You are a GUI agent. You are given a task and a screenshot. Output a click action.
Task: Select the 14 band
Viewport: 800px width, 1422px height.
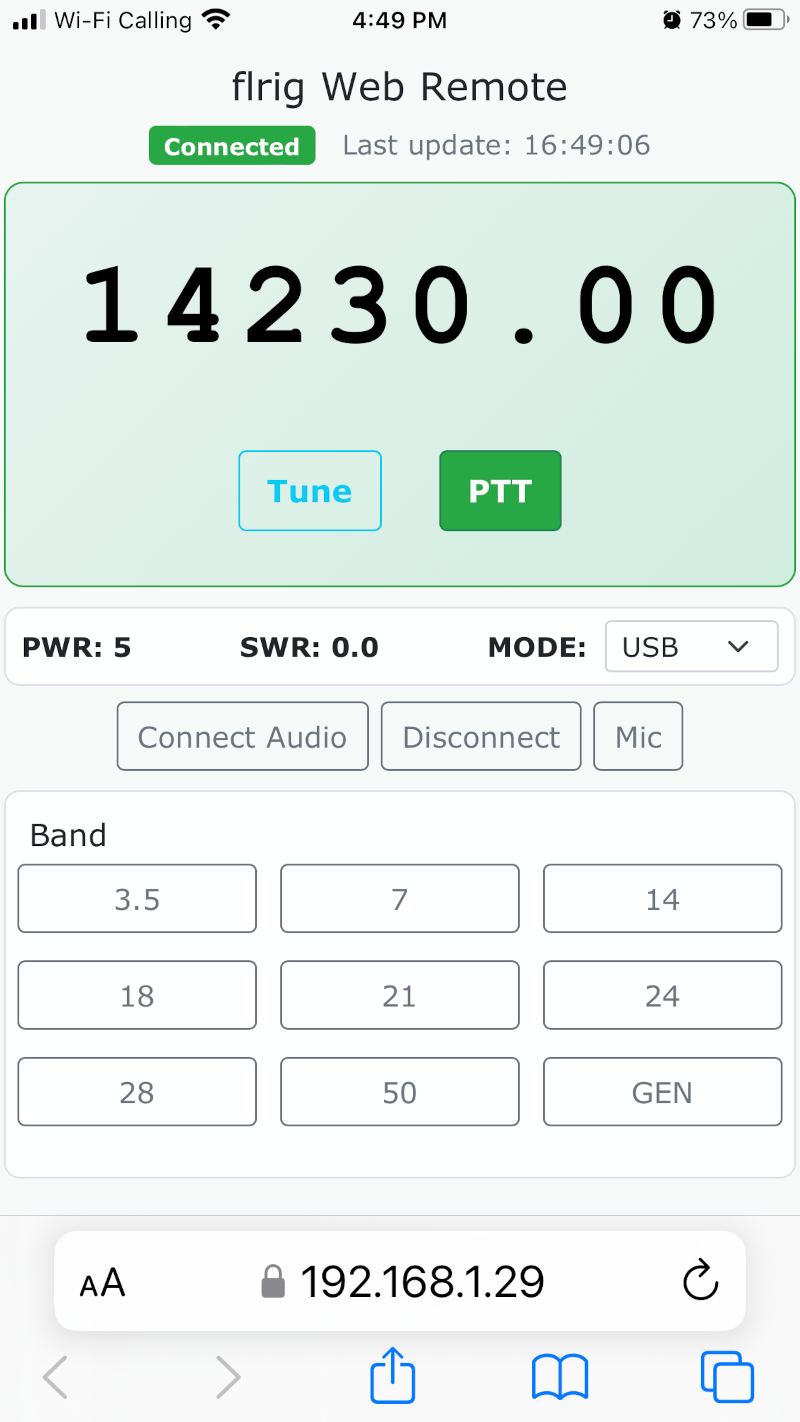coord(662,898)
